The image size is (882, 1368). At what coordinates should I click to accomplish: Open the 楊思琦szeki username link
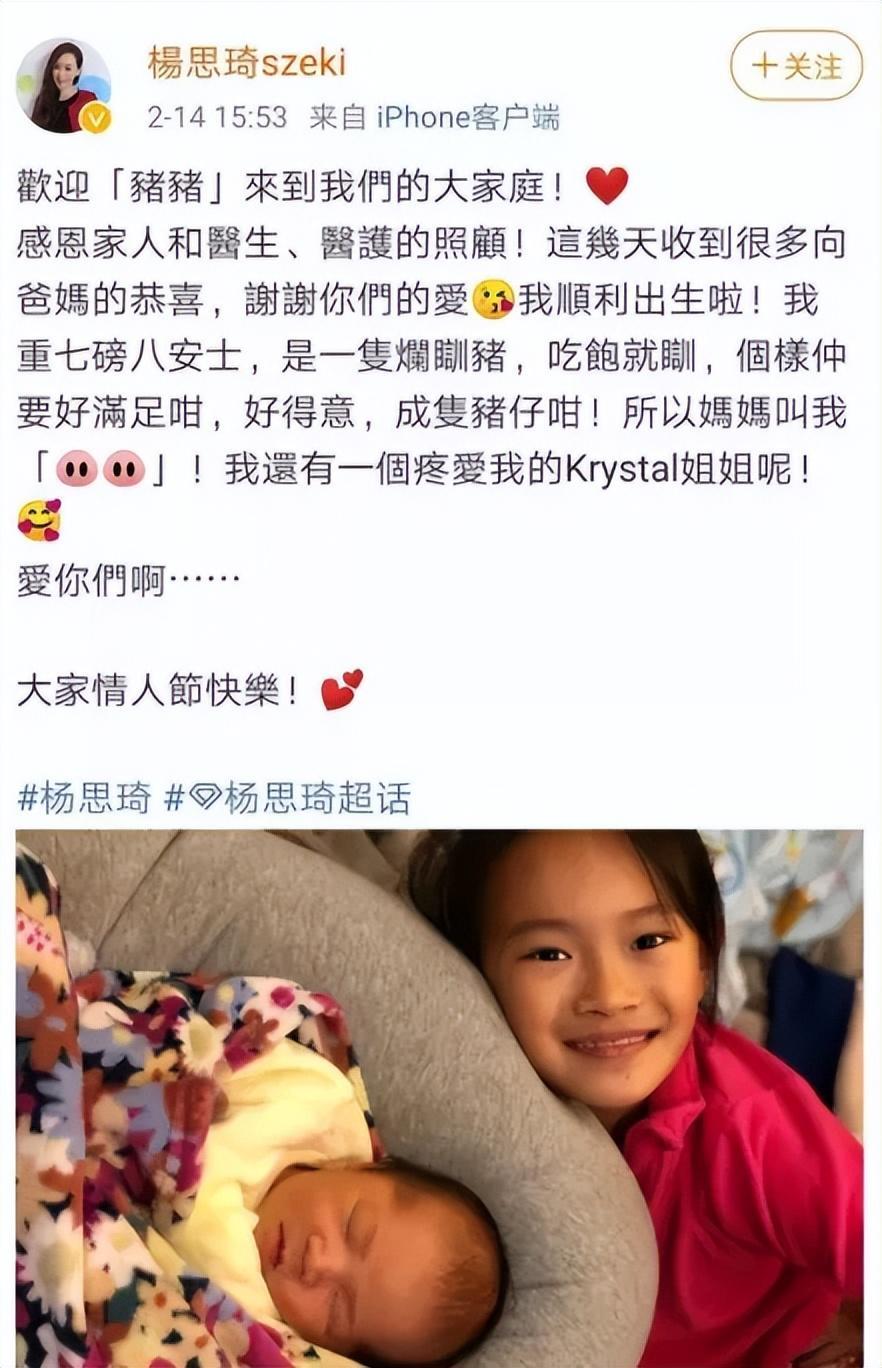[246, 64]
